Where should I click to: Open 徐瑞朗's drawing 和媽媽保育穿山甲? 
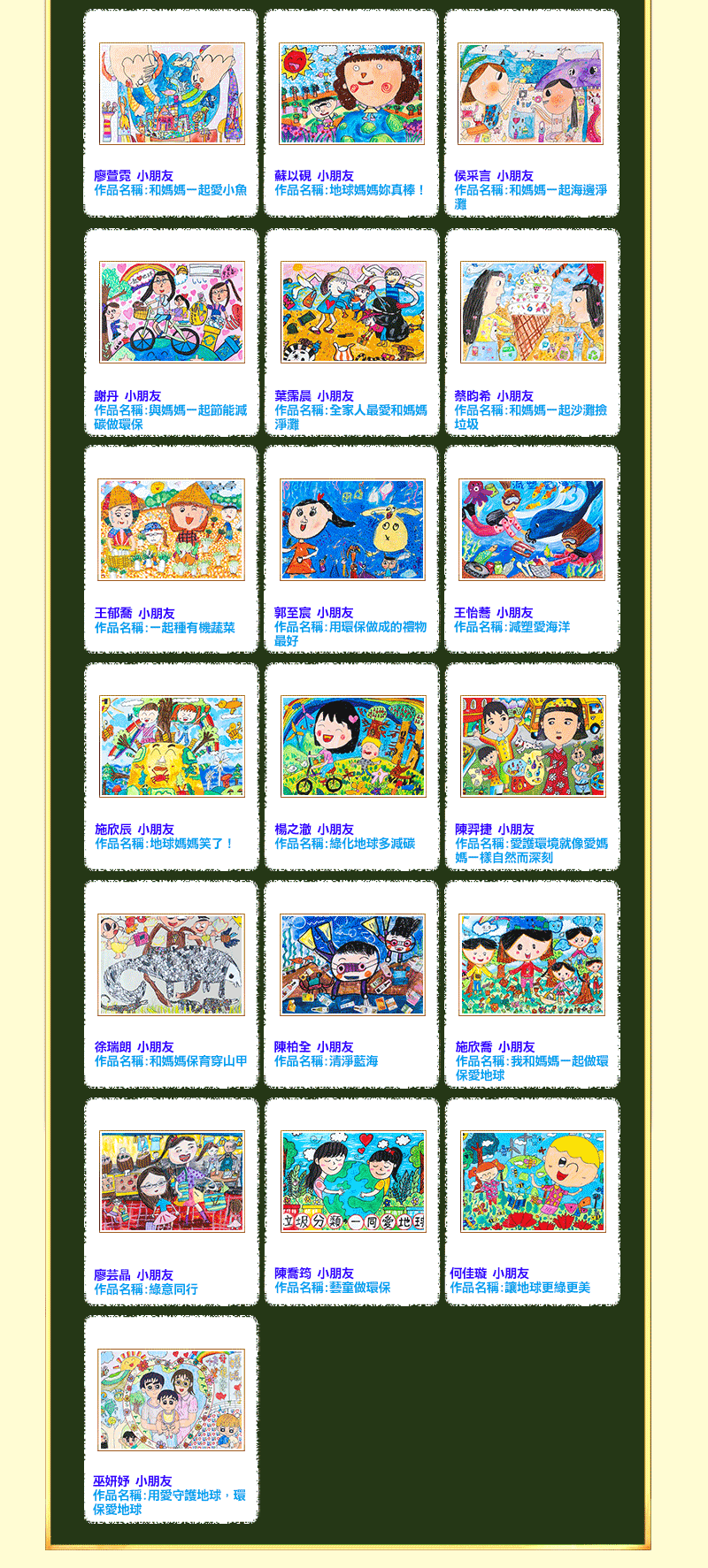171,965
